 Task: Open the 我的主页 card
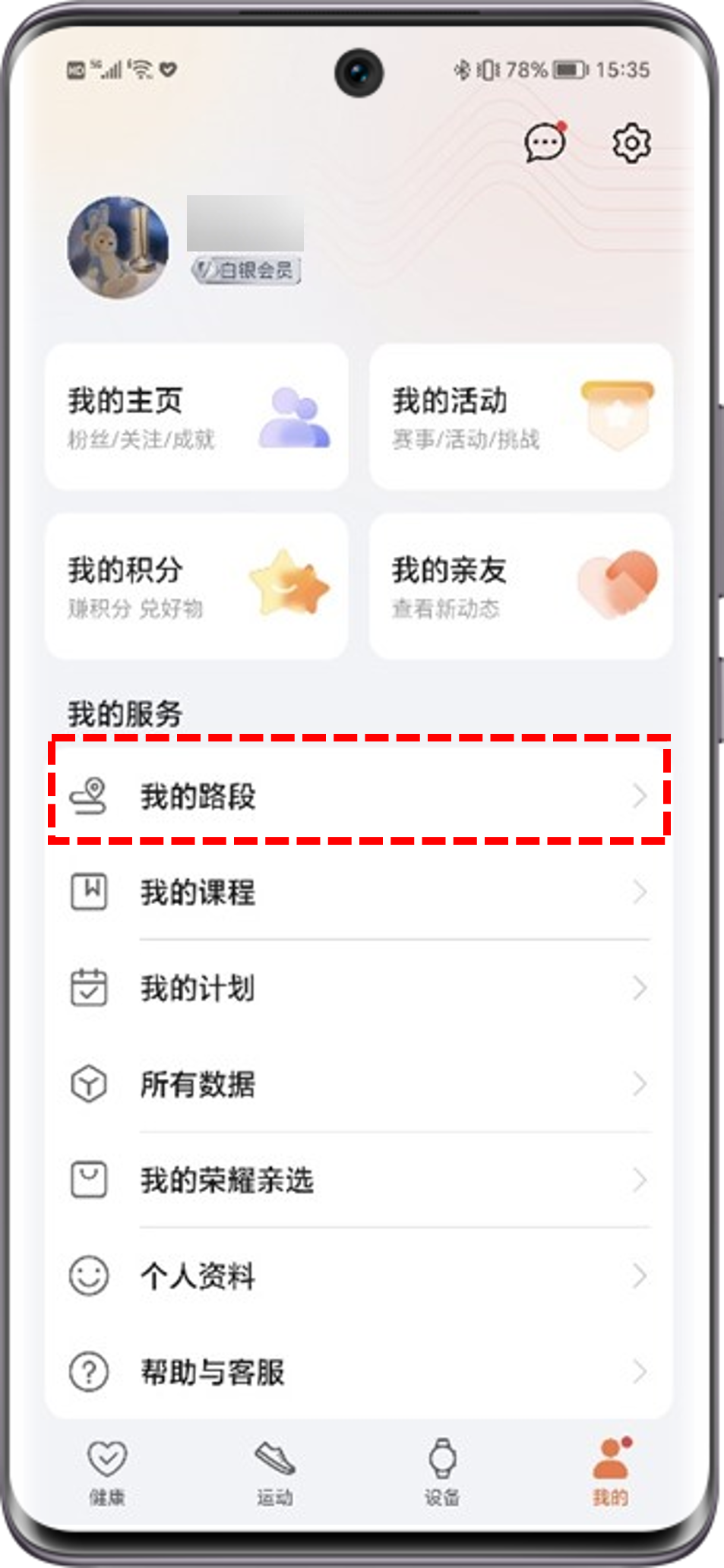tap(197, 417)
